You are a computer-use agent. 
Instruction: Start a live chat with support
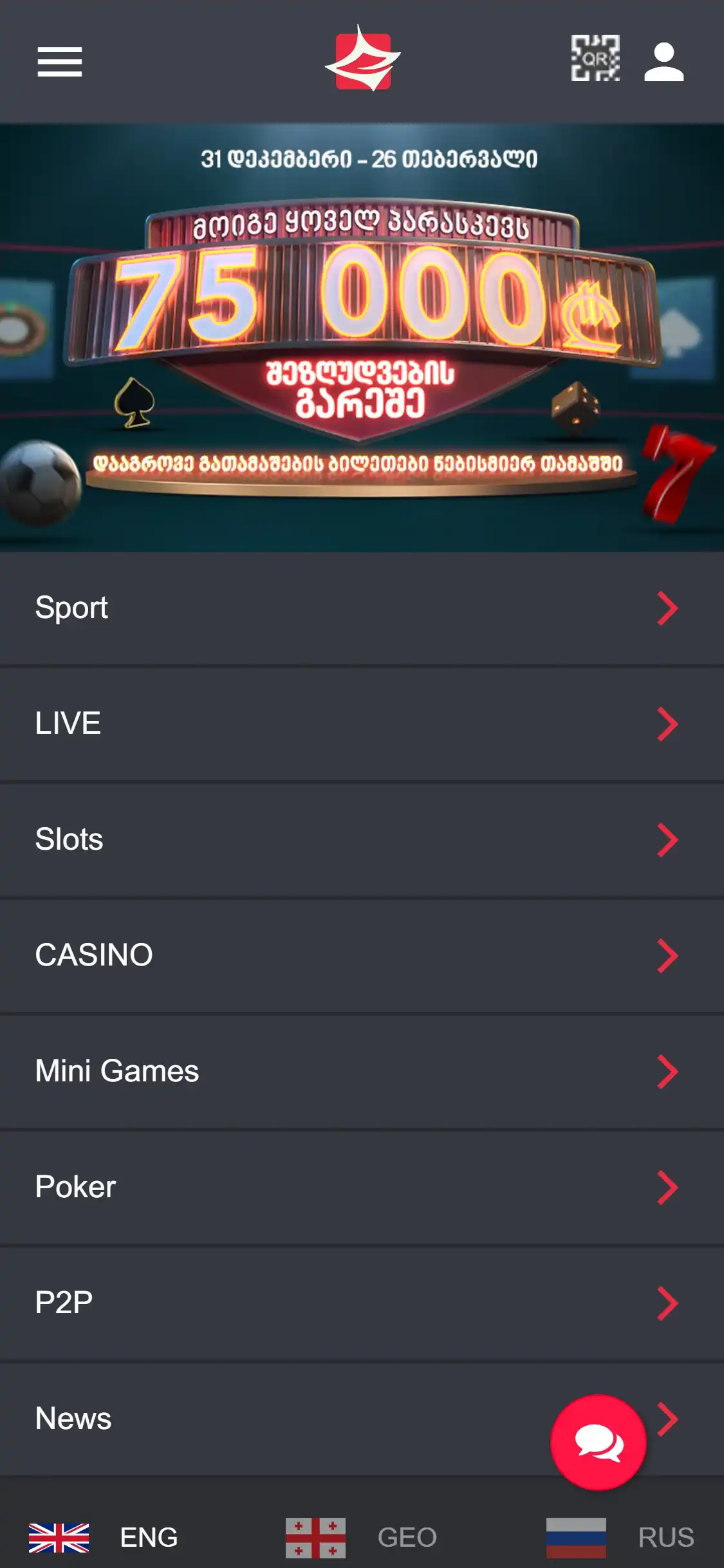point(599,1442)
